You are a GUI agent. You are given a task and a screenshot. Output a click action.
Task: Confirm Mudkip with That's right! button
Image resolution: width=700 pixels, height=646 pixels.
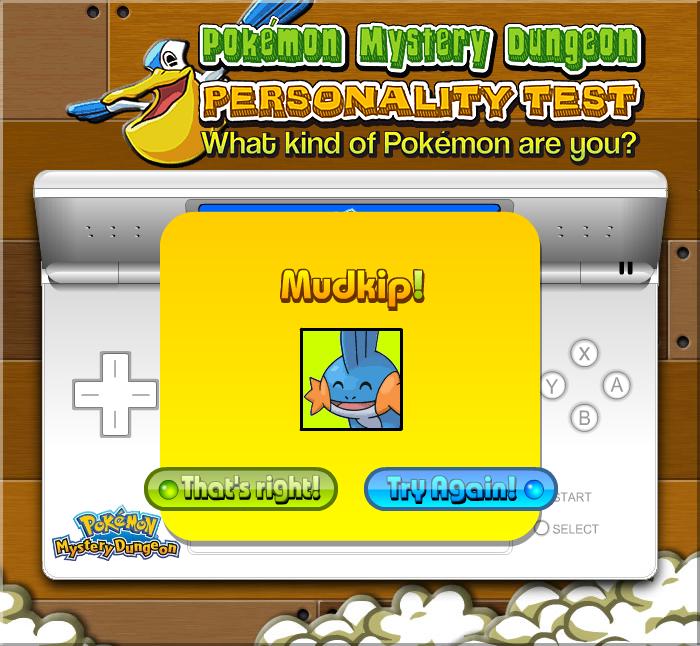point(241,489)
